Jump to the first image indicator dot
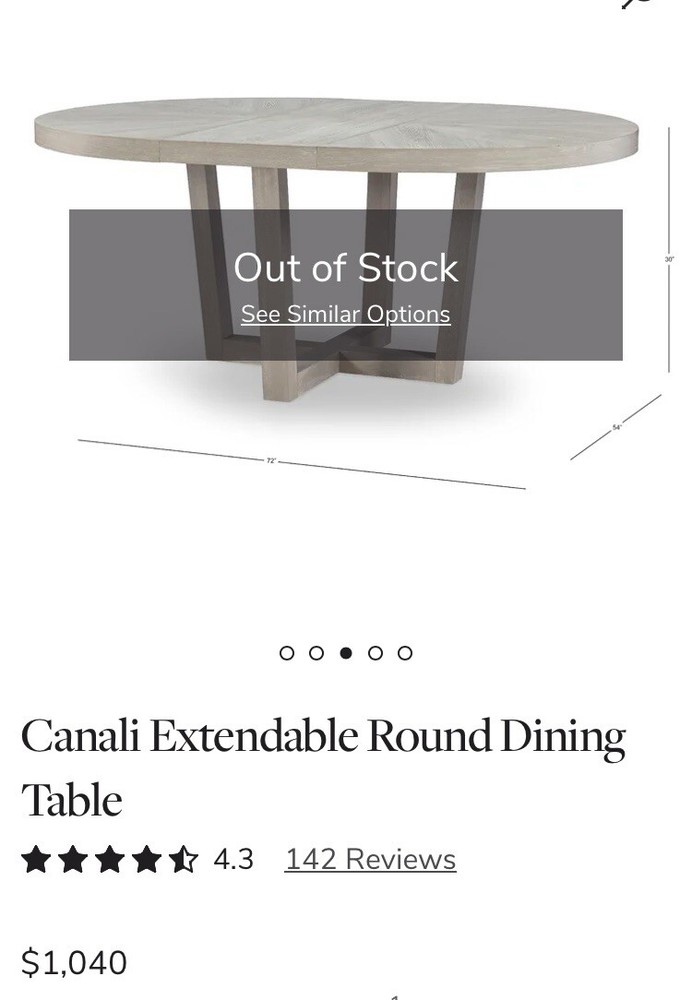 coord(287,653)
